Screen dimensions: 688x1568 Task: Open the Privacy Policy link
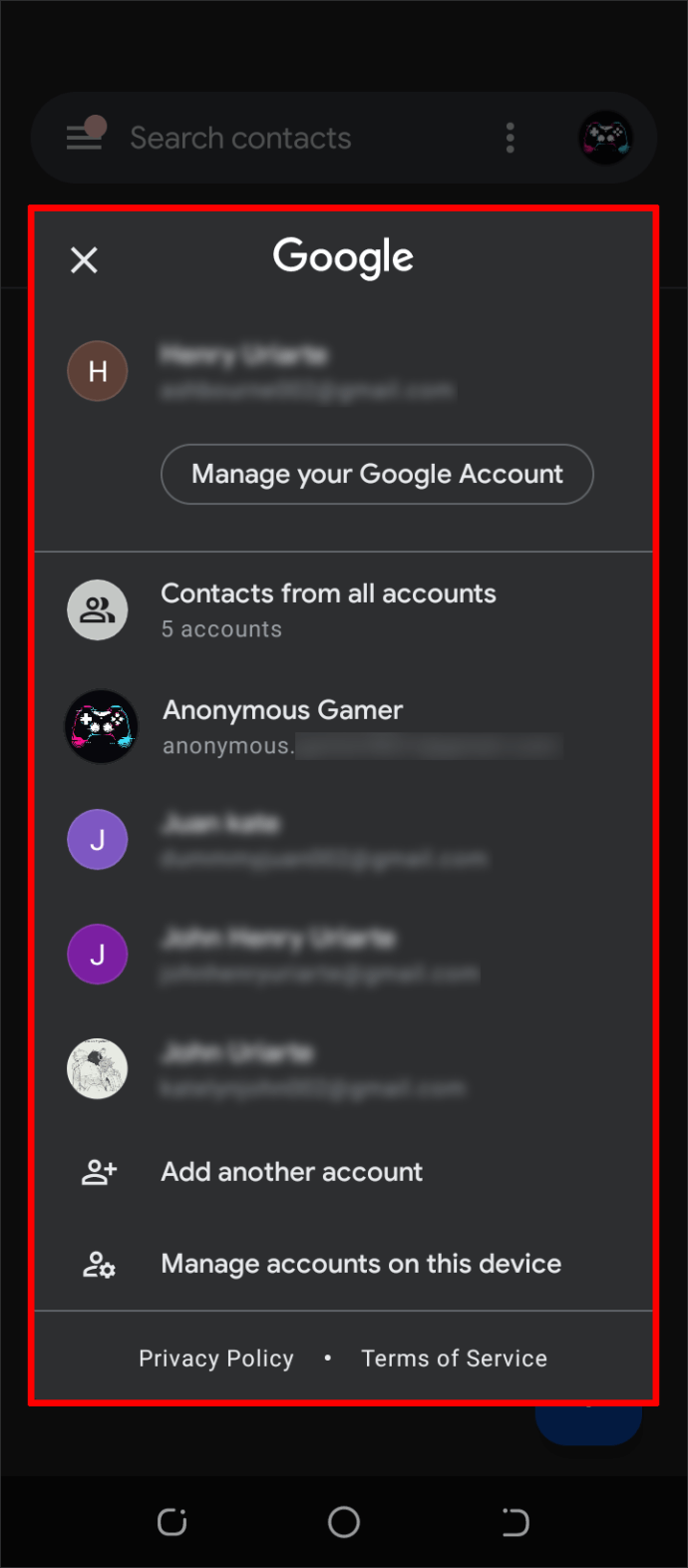click(216, 1359)
